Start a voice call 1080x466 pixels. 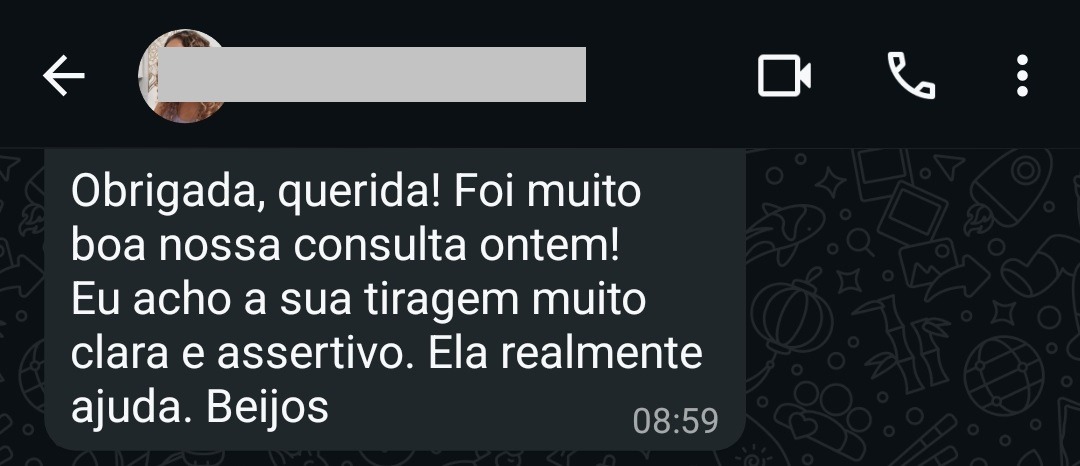(911, 76)
